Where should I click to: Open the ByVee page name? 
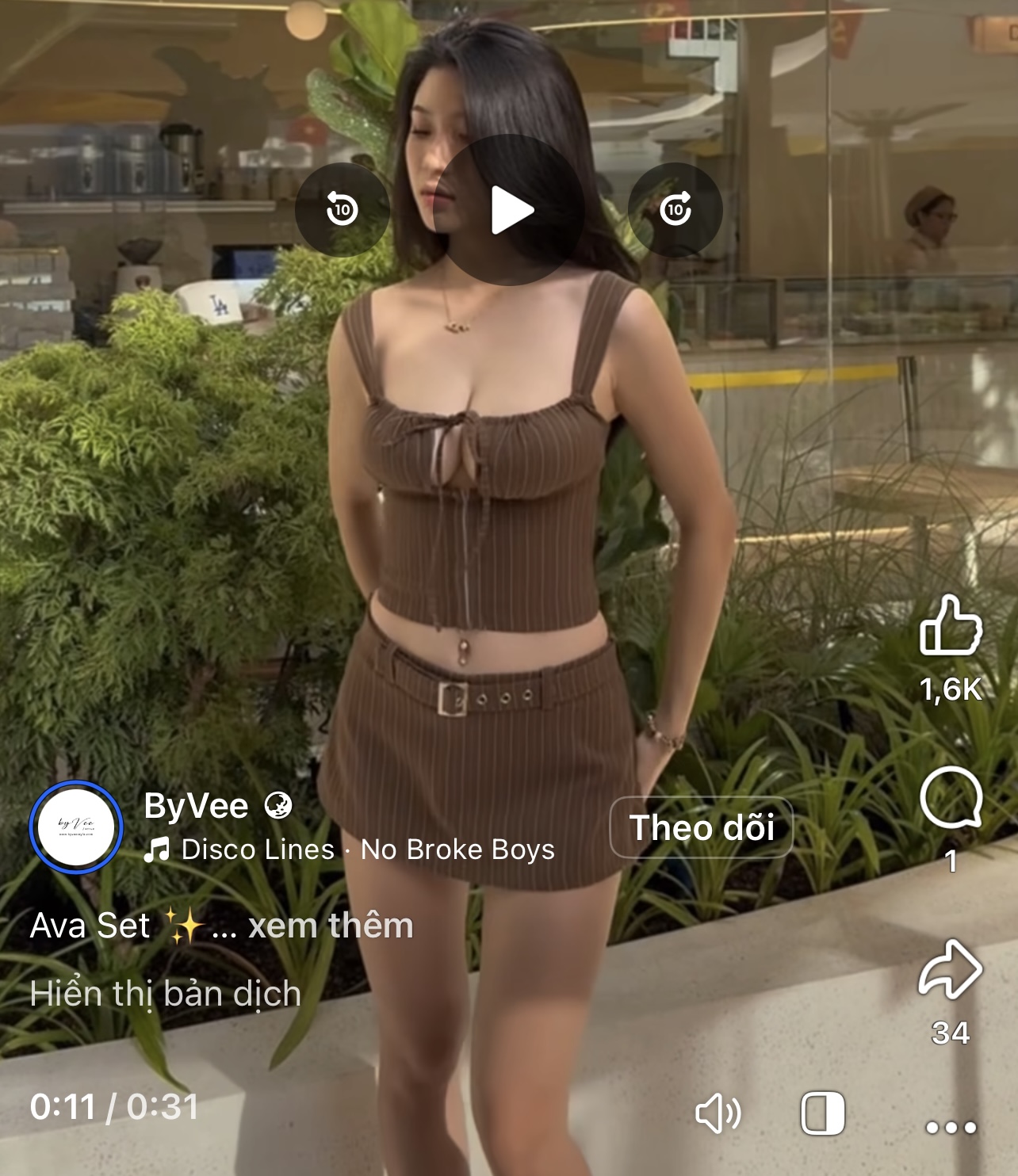point(196,806)
